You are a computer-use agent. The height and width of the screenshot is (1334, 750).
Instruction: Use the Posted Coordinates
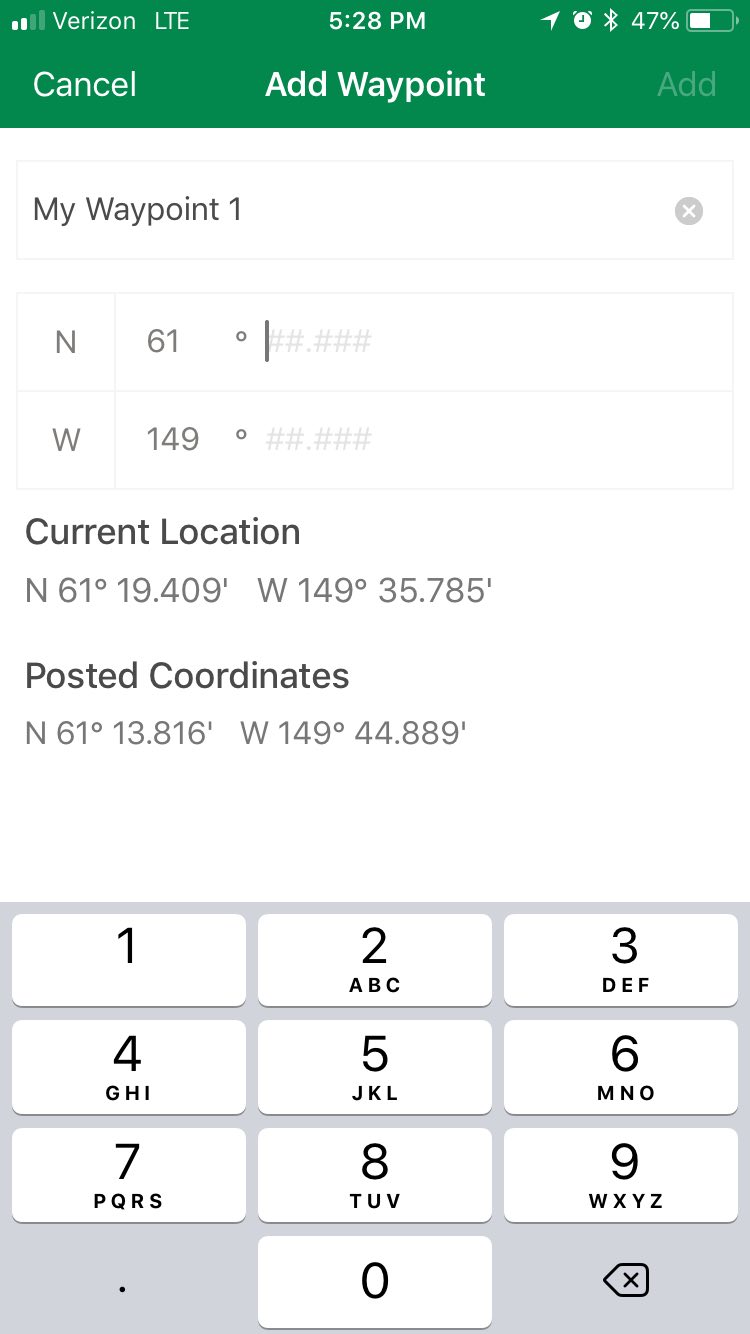[x=246, y=734]
